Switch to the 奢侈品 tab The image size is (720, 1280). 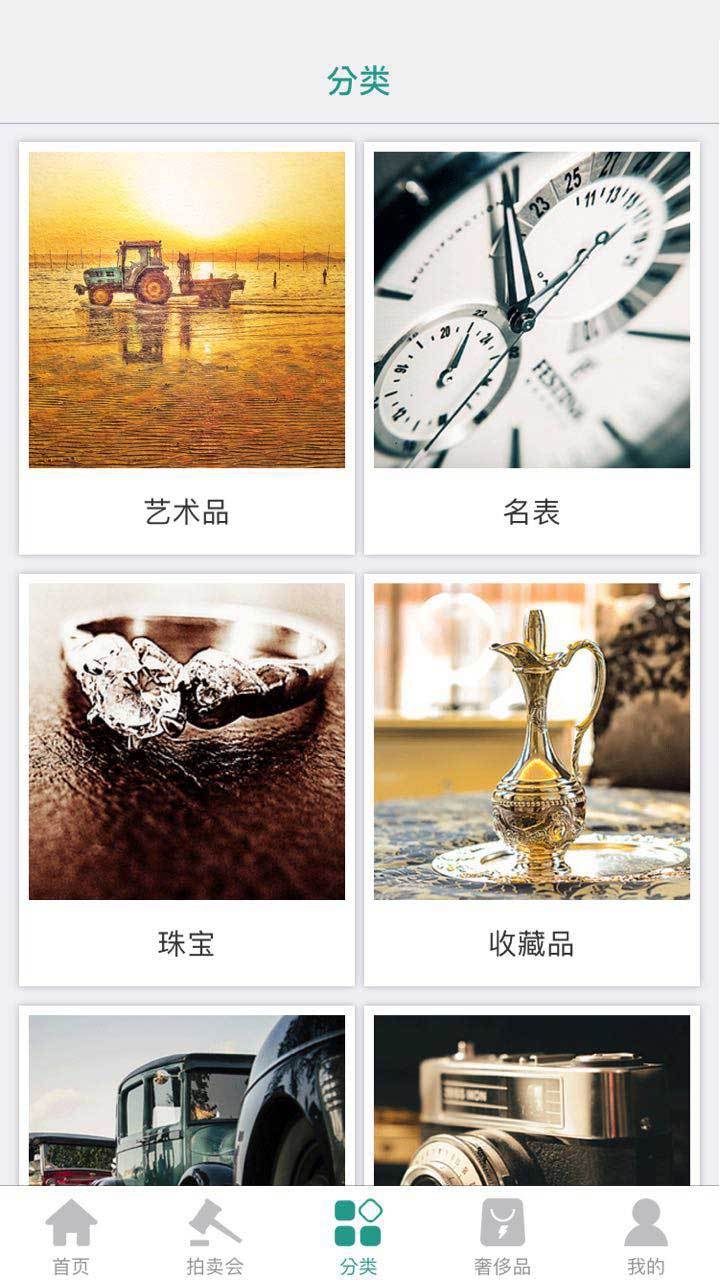(503, 1236)
